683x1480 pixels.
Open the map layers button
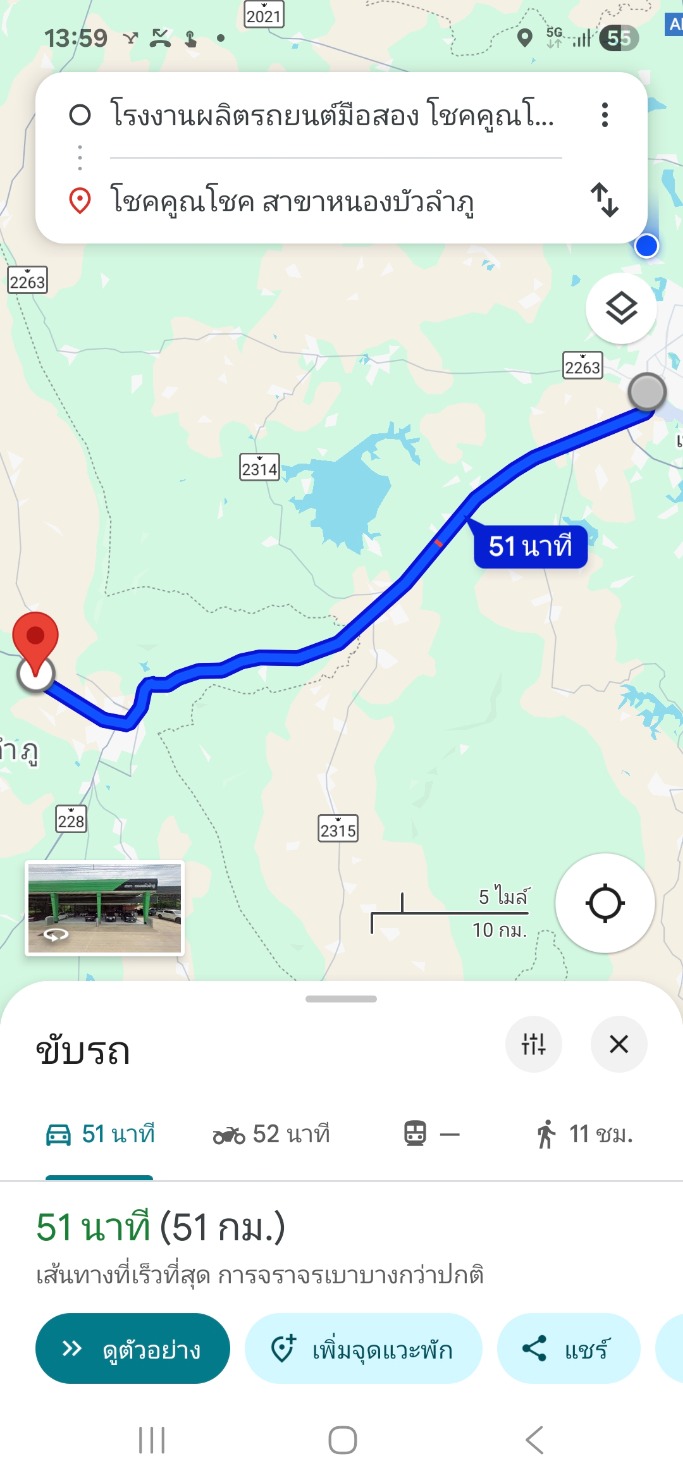coord(621,309)
